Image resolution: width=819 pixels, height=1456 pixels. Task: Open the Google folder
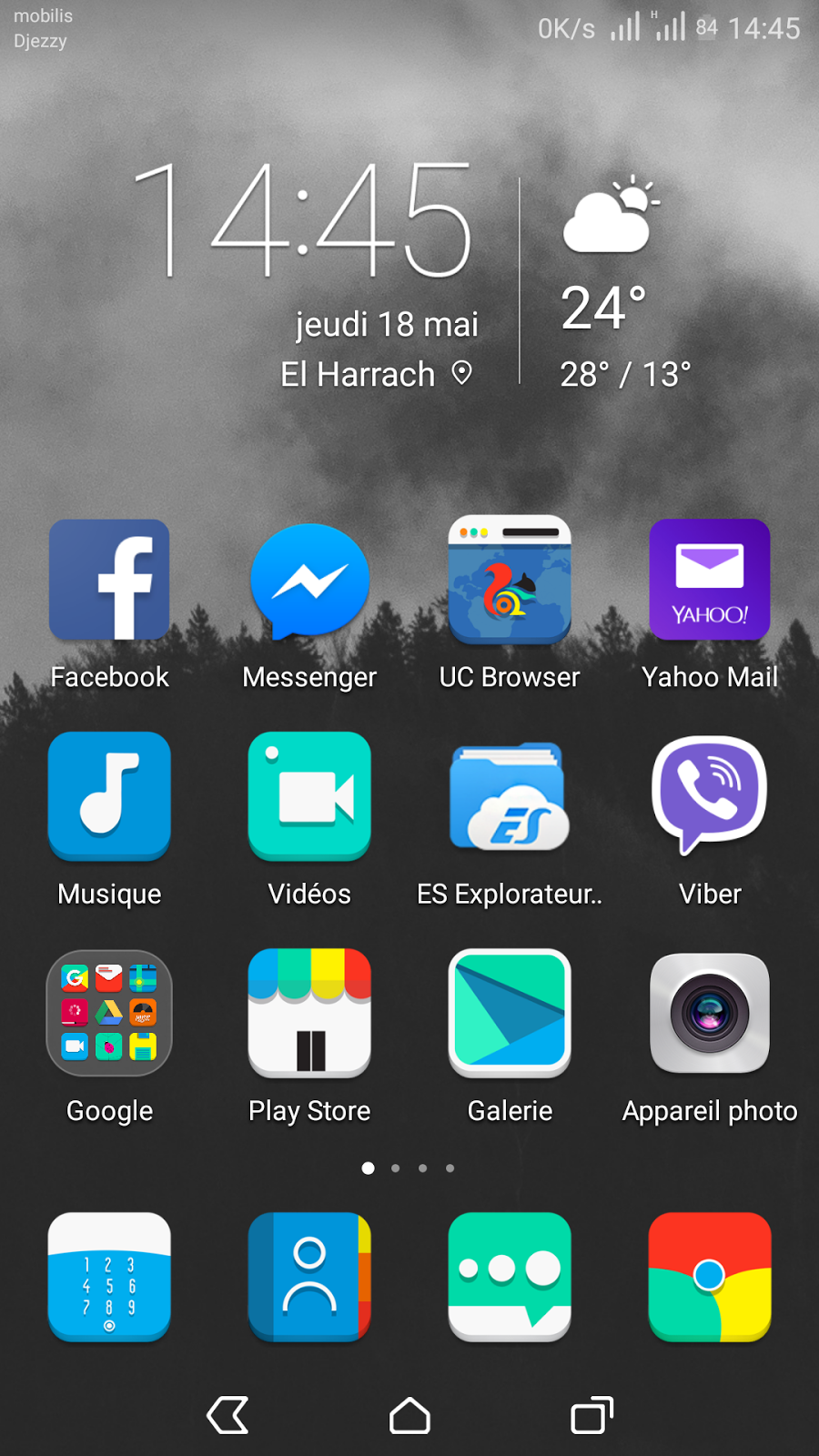[109, 1013]
